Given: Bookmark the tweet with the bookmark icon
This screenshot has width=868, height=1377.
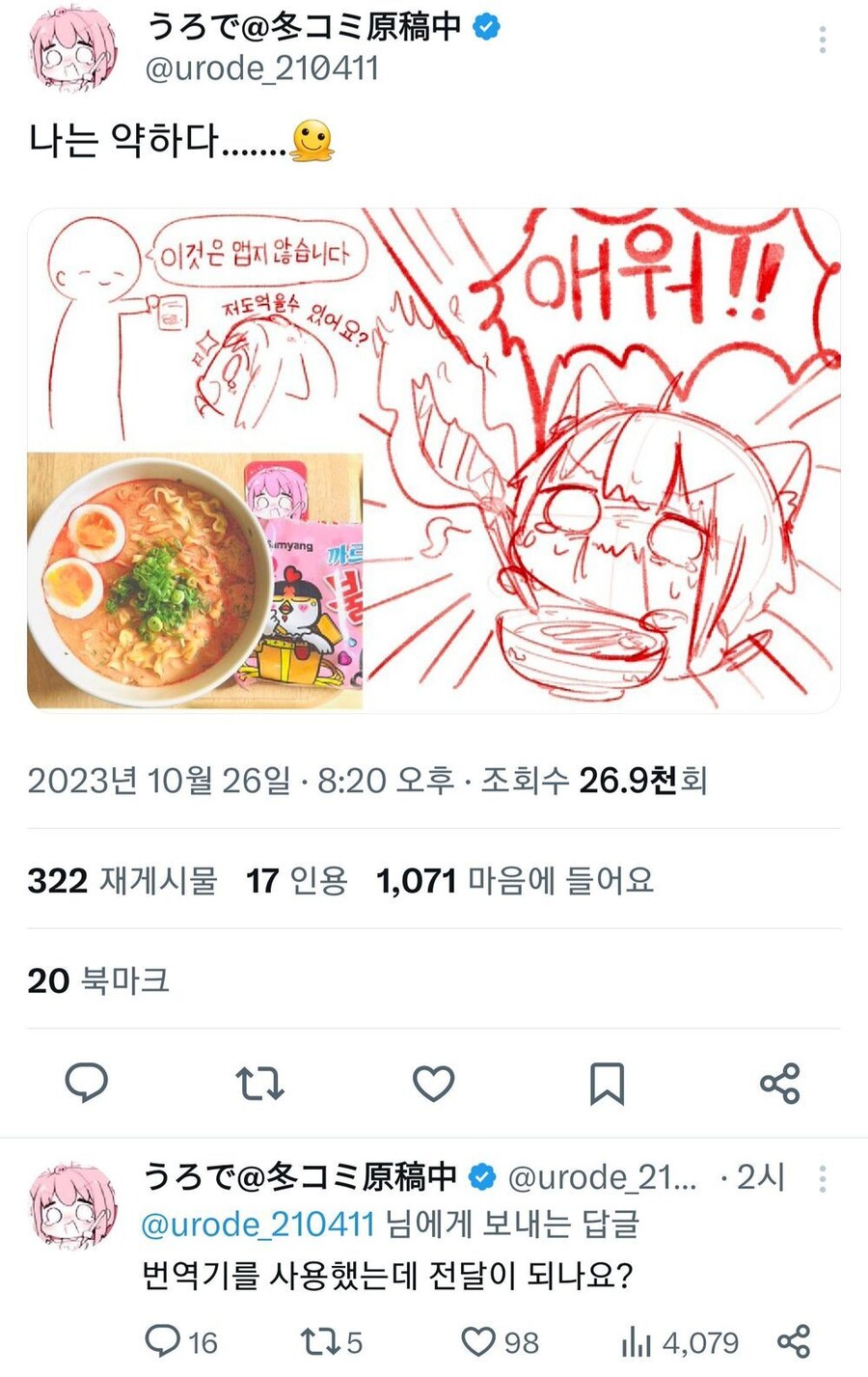Looking at the screenshot, I should pos(607,1083).
